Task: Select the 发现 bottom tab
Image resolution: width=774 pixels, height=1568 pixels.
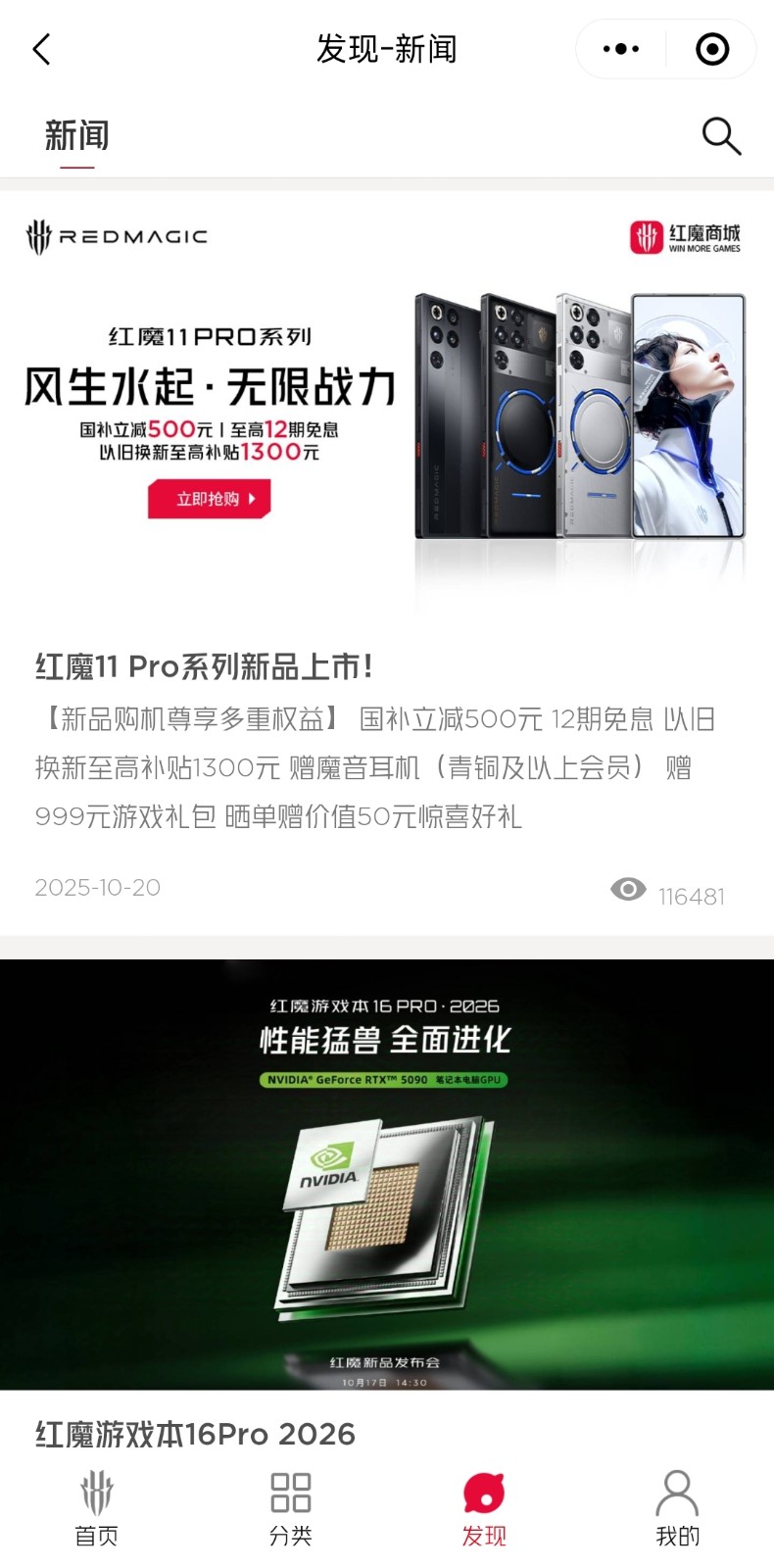Action: (484, 1507)
